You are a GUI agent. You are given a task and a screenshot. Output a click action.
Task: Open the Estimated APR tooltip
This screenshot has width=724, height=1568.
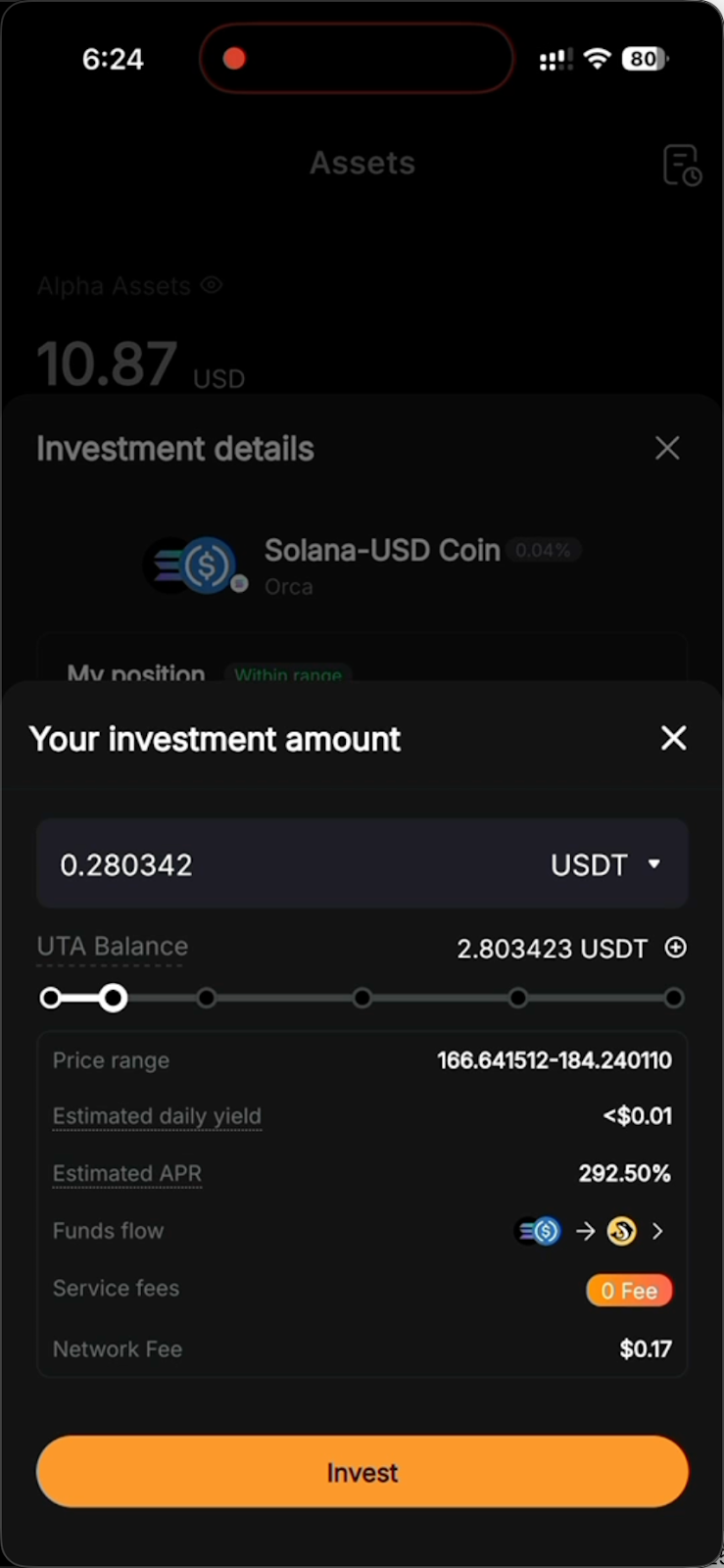tap(126, 1173)
